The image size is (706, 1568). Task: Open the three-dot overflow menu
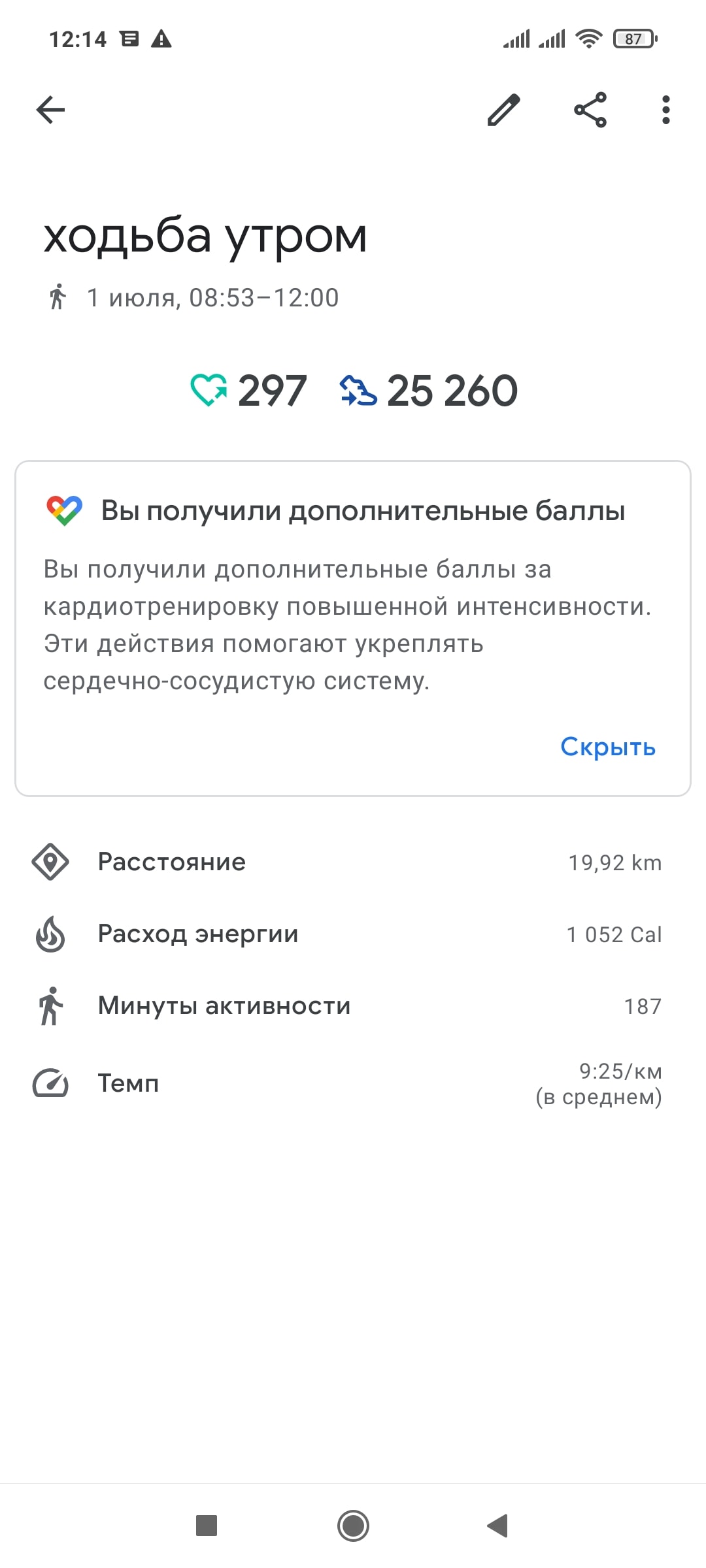pyautogui.click(x=665, y=110)
